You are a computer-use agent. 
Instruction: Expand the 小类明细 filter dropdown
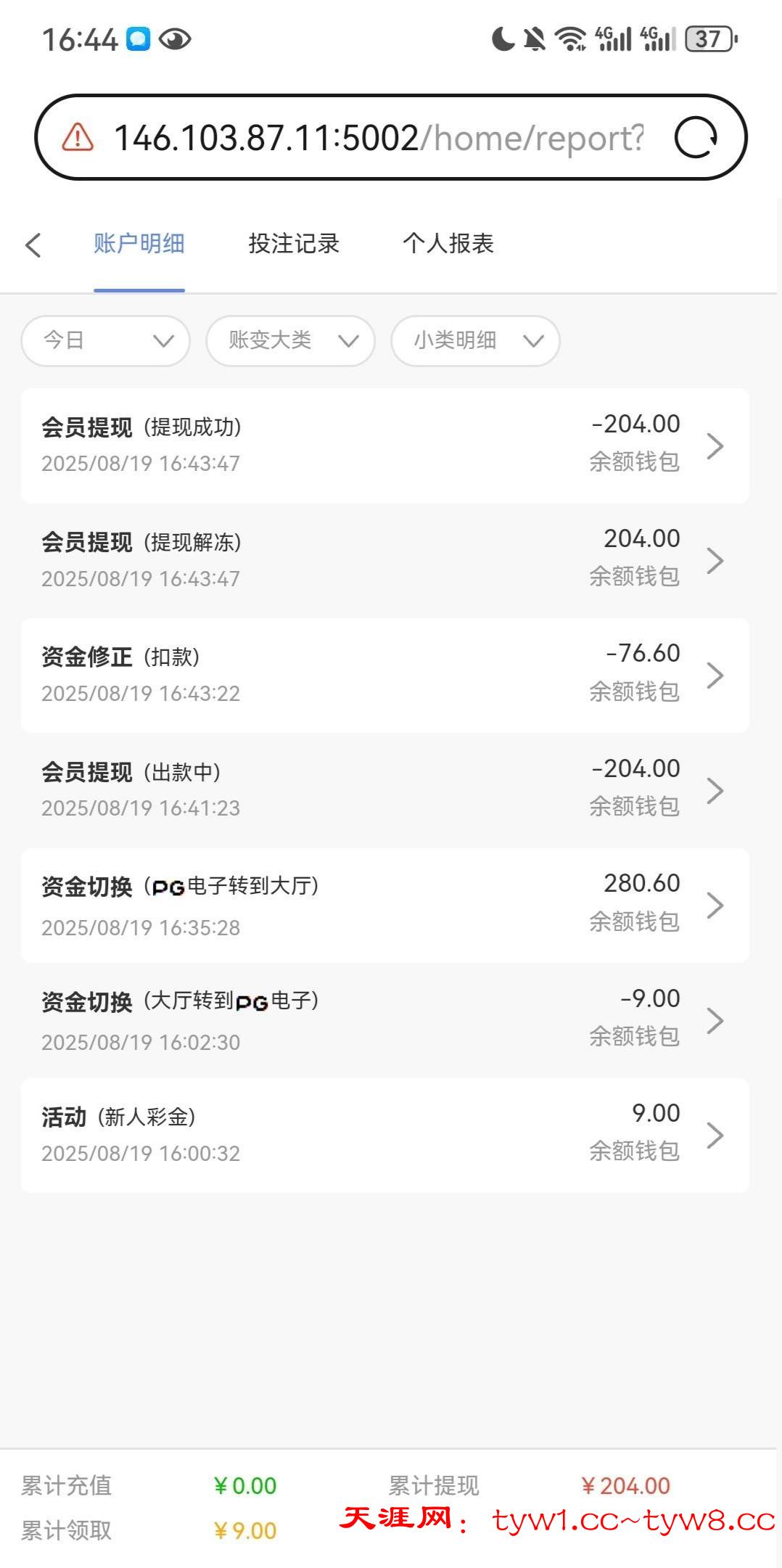click(475, 340)
